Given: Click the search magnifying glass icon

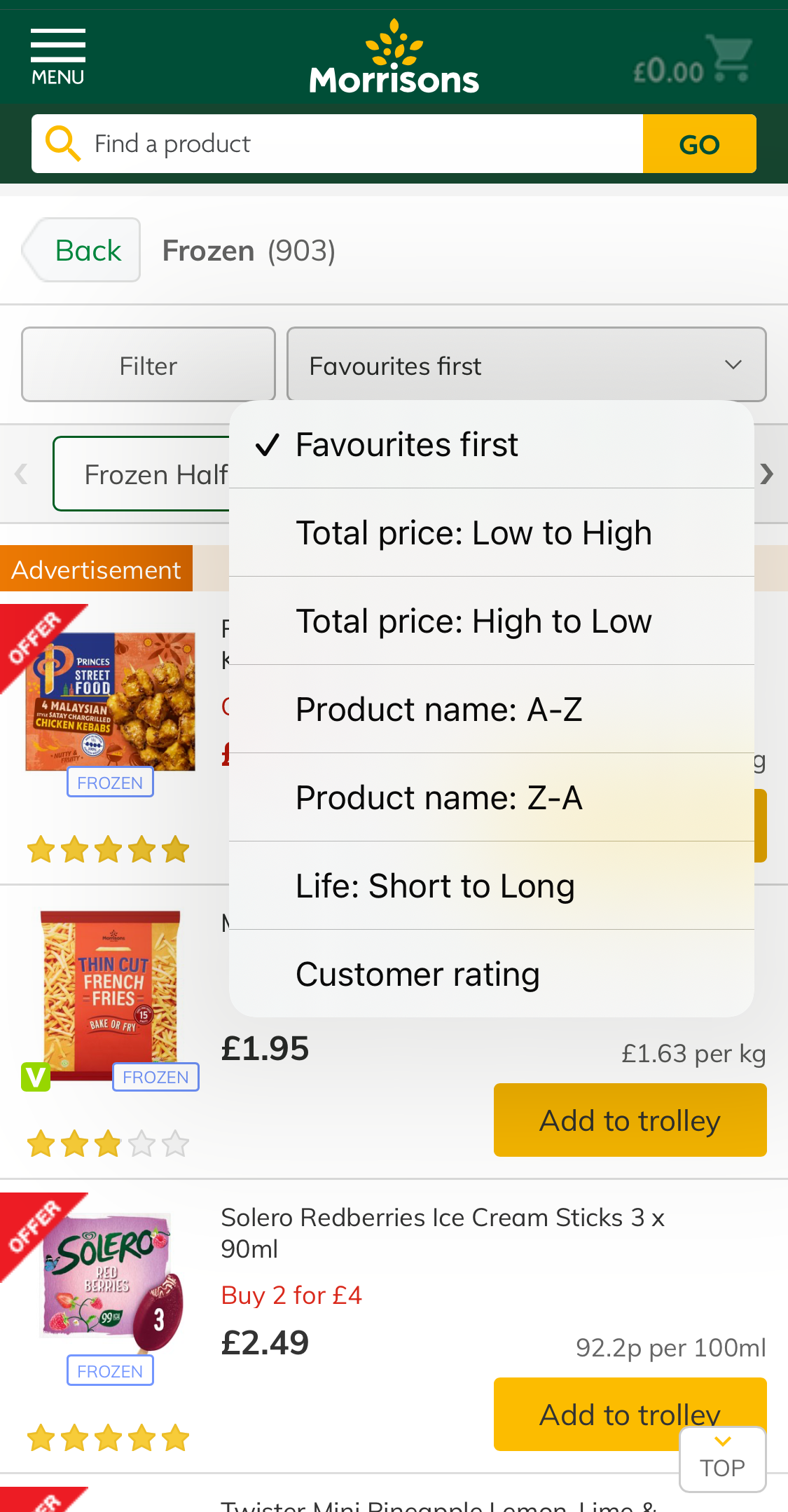Looking at the screenshot, I should (62, 143).
